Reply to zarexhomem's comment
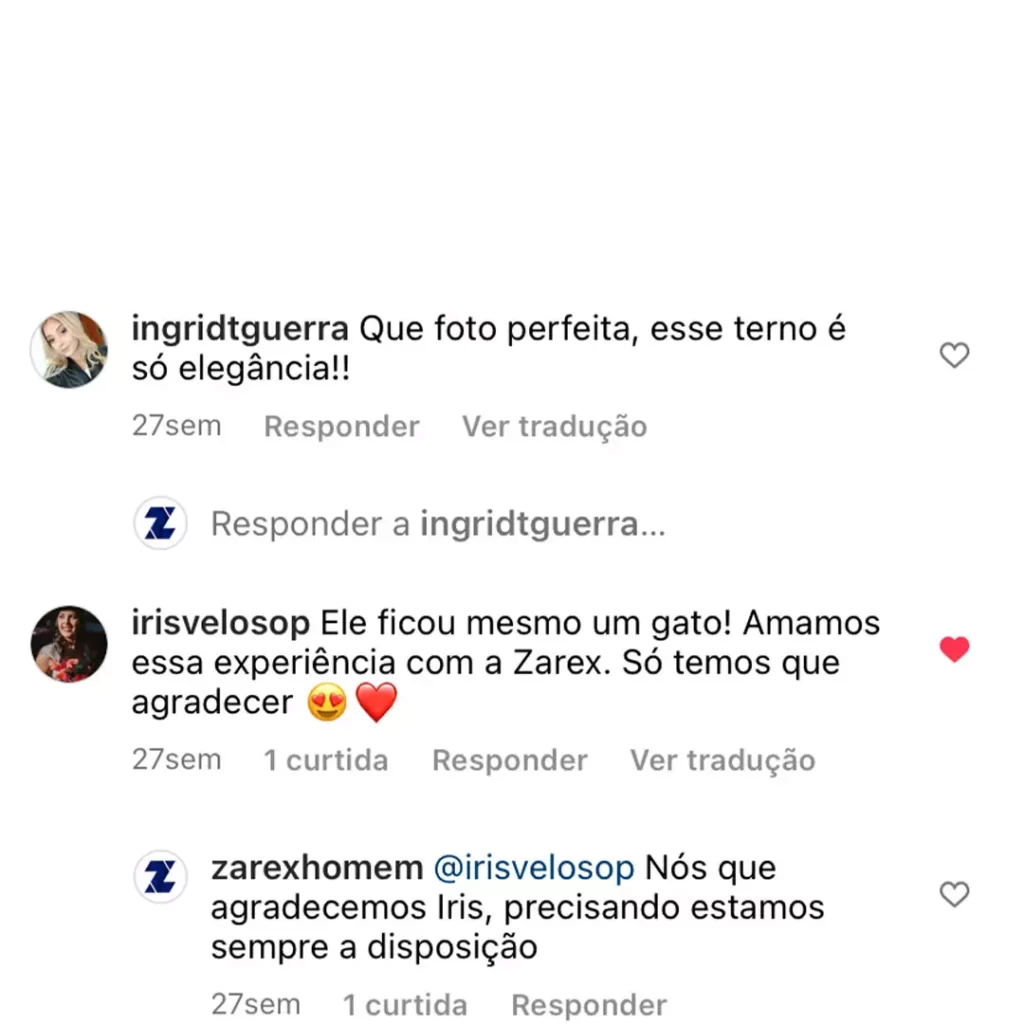This screenshot has width=1024, height=1024. click(x=588, y=1005)
